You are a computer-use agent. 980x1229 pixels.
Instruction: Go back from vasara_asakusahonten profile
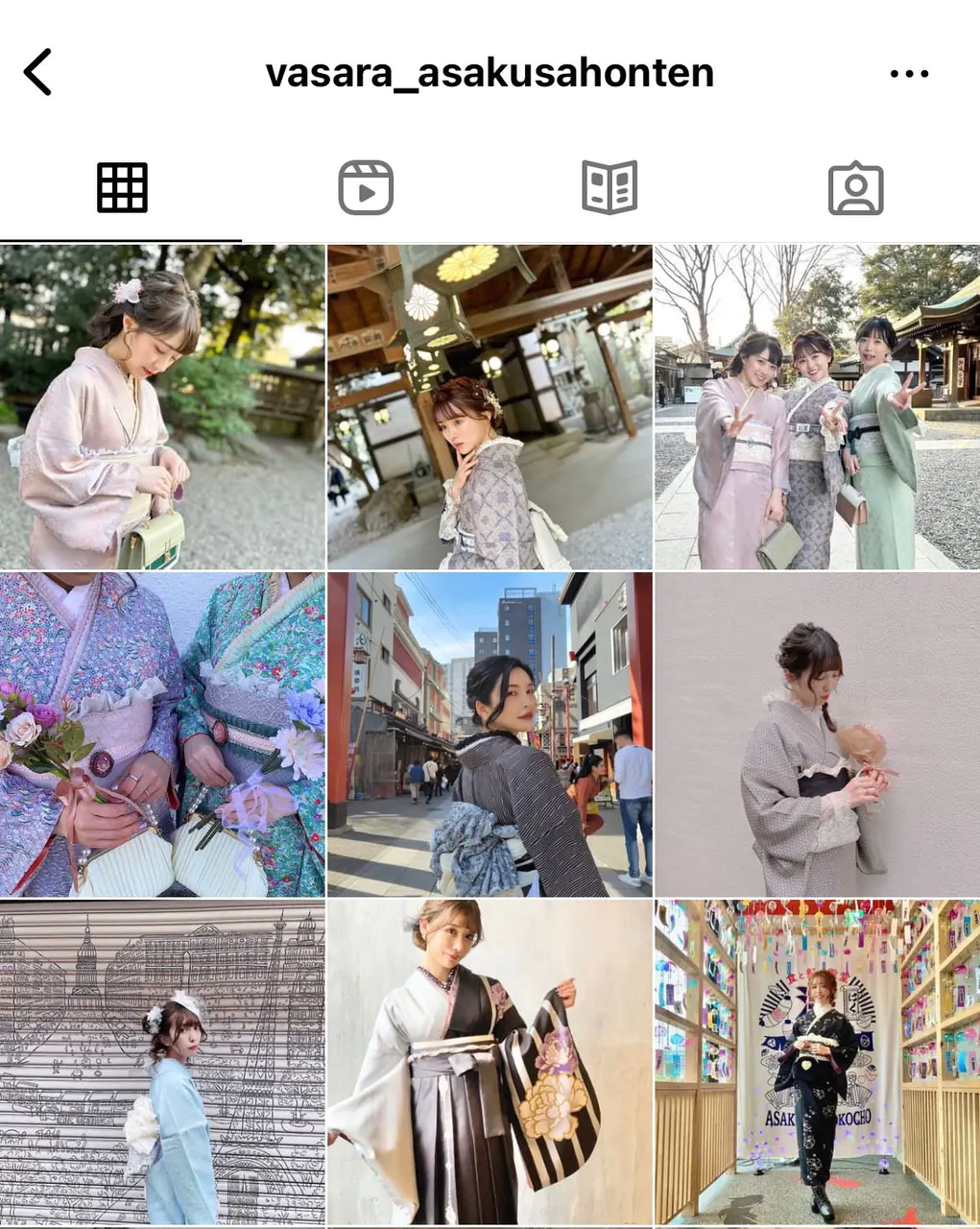[x=38, y=73]
